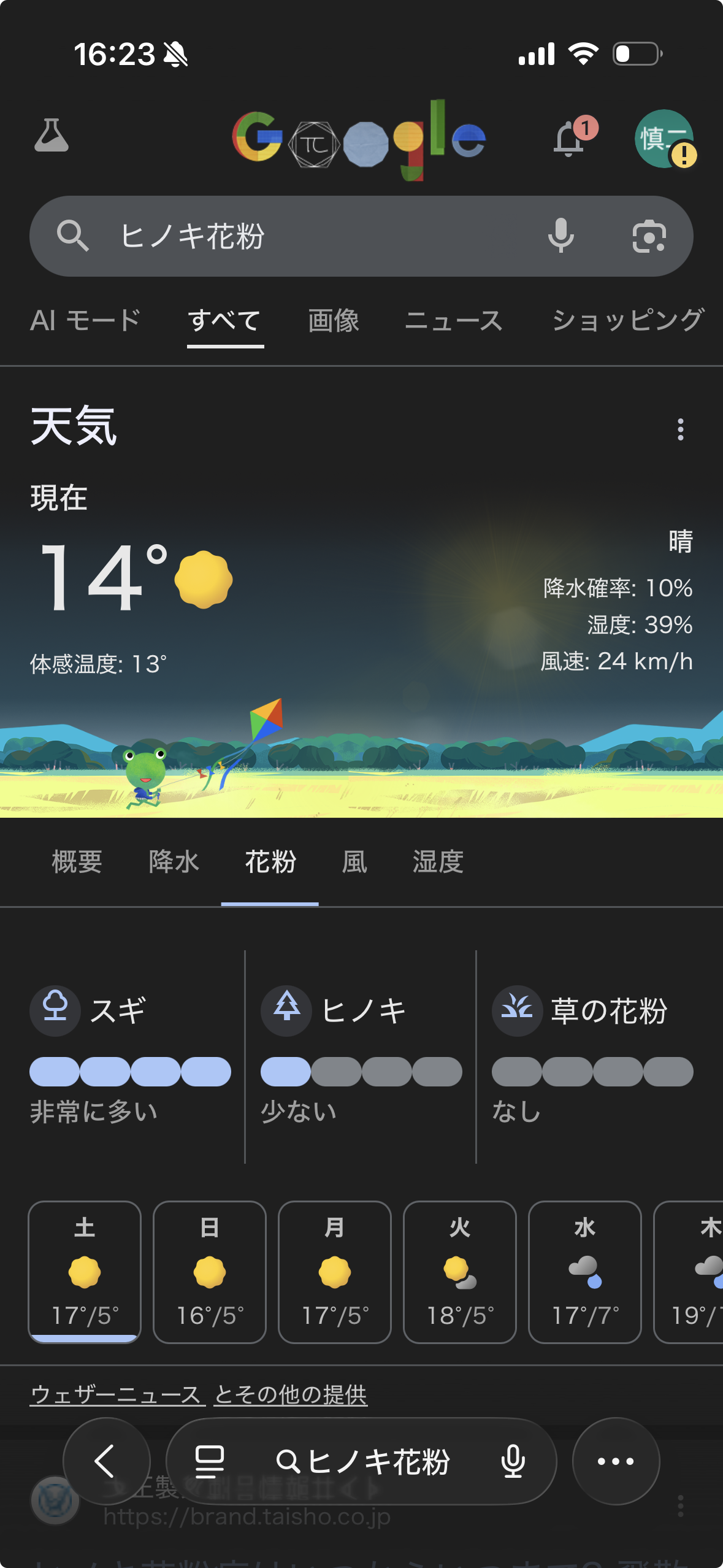Select the 風 weather tab
This screenshot has width=723, height=1568.
(354, 862)
